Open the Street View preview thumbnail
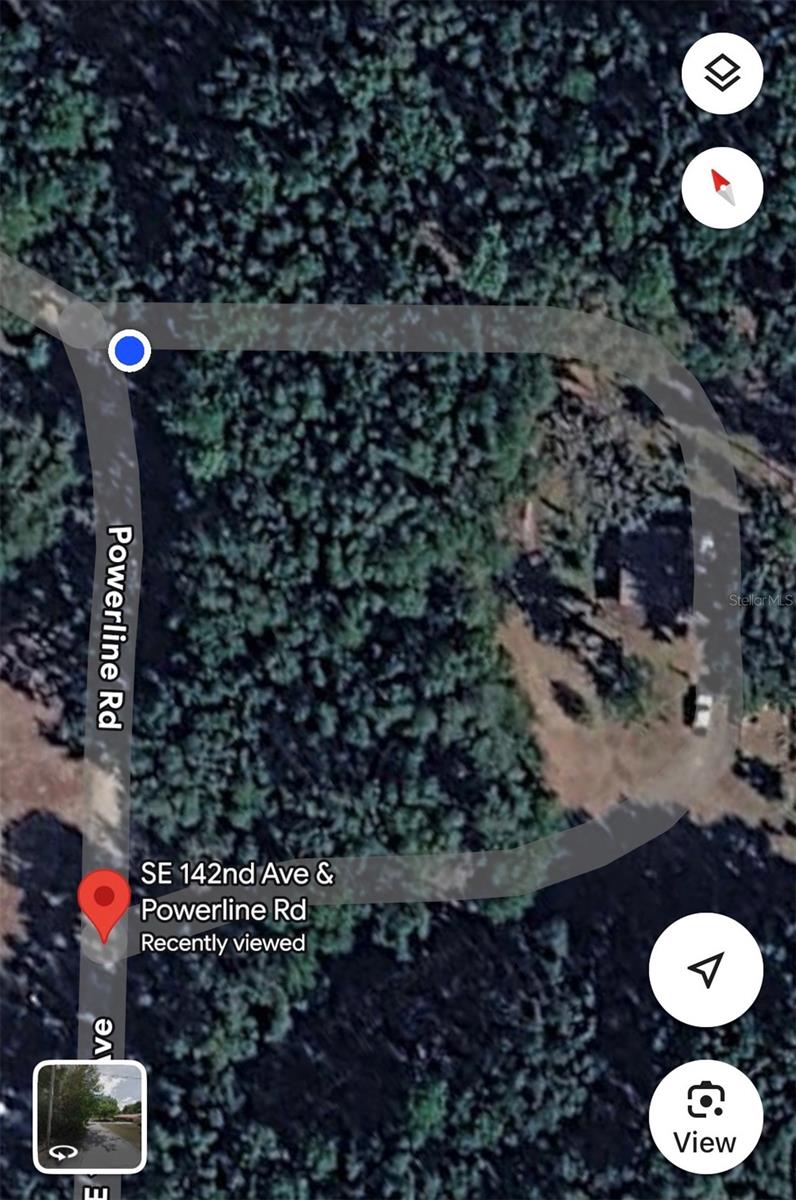 tap(92, 1118)
